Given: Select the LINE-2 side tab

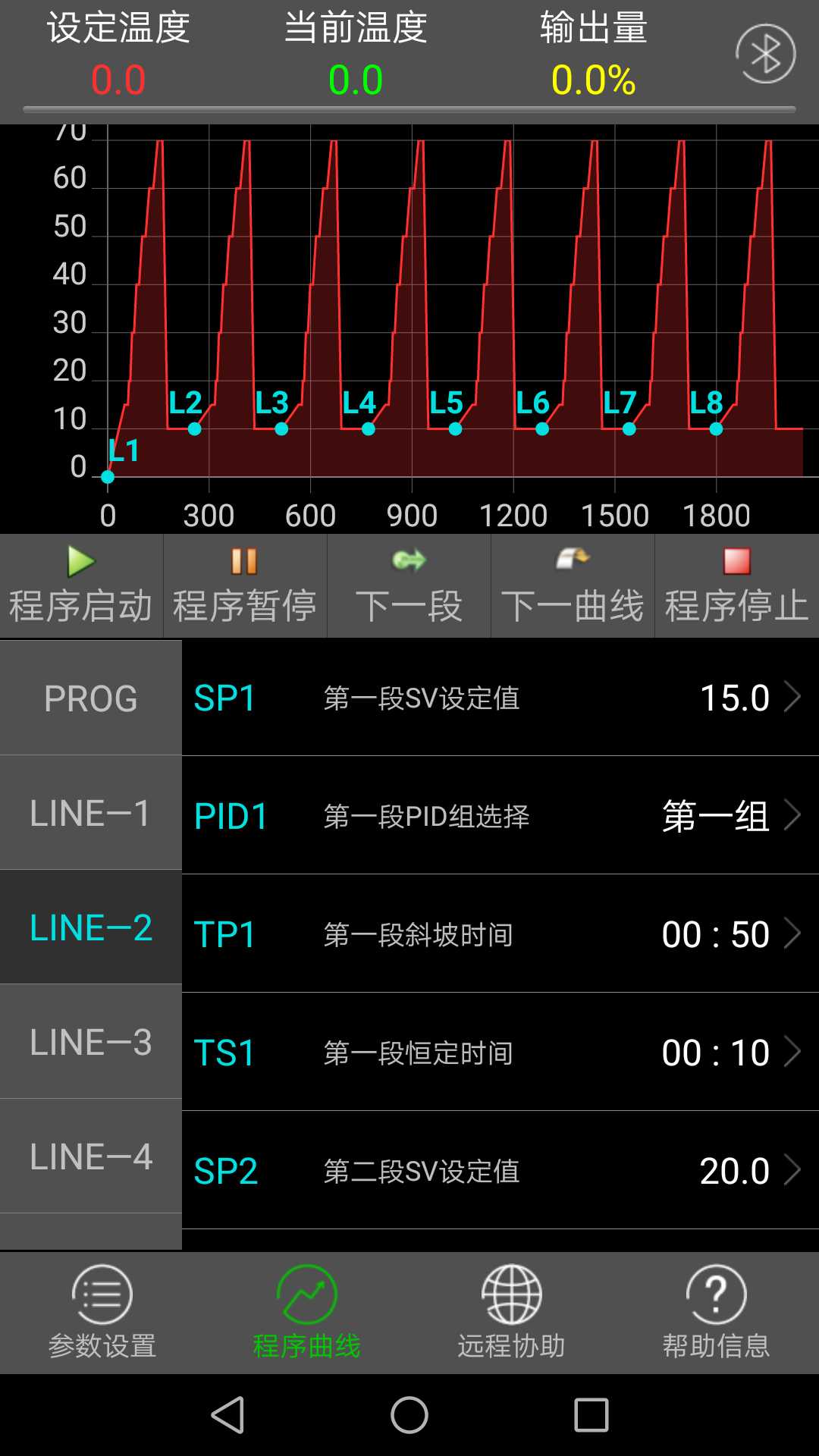Looking at the screenshot, I should (x=91, y=927).
